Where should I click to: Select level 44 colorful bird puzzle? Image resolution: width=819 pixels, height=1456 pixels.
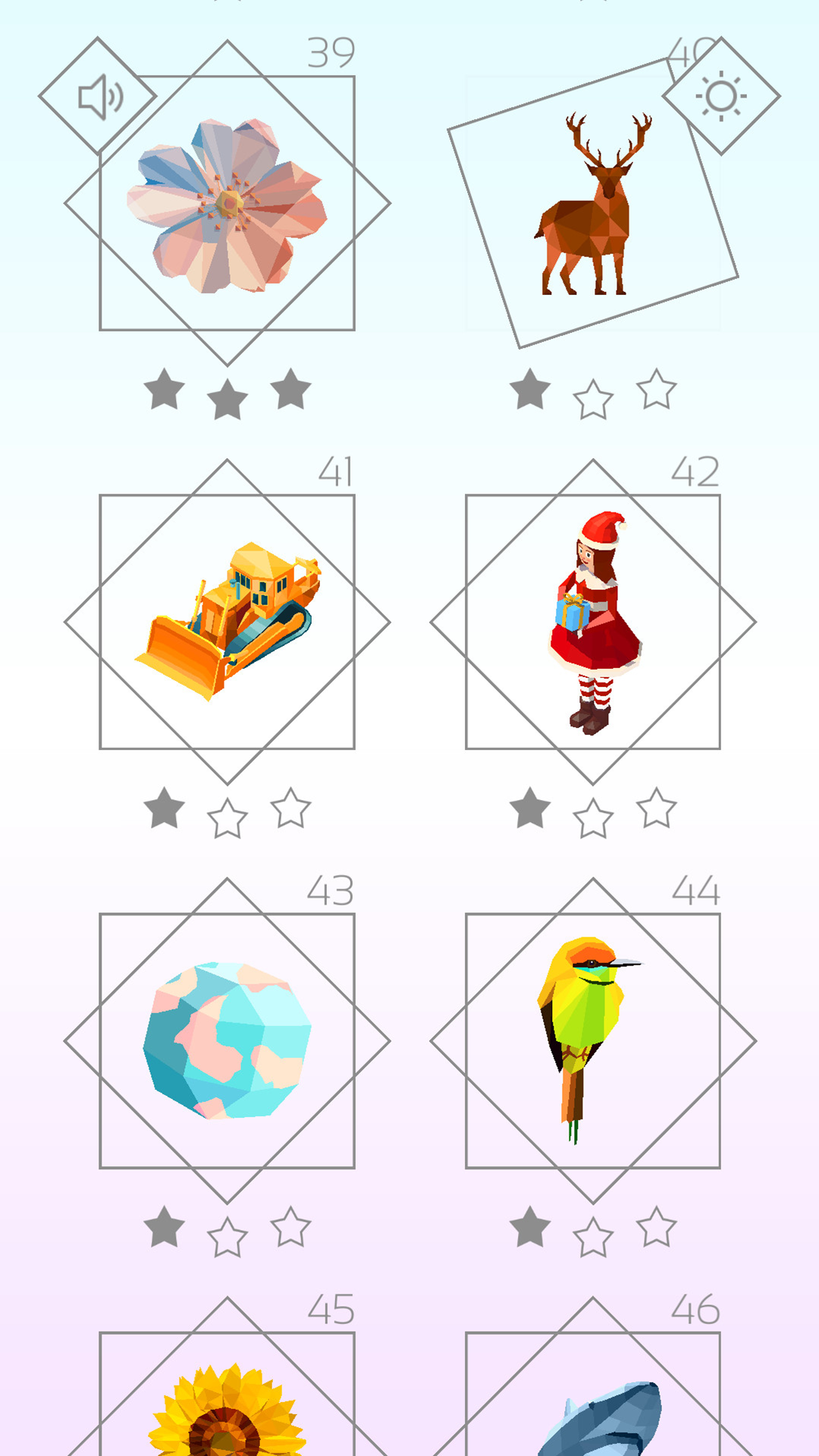593,1041
